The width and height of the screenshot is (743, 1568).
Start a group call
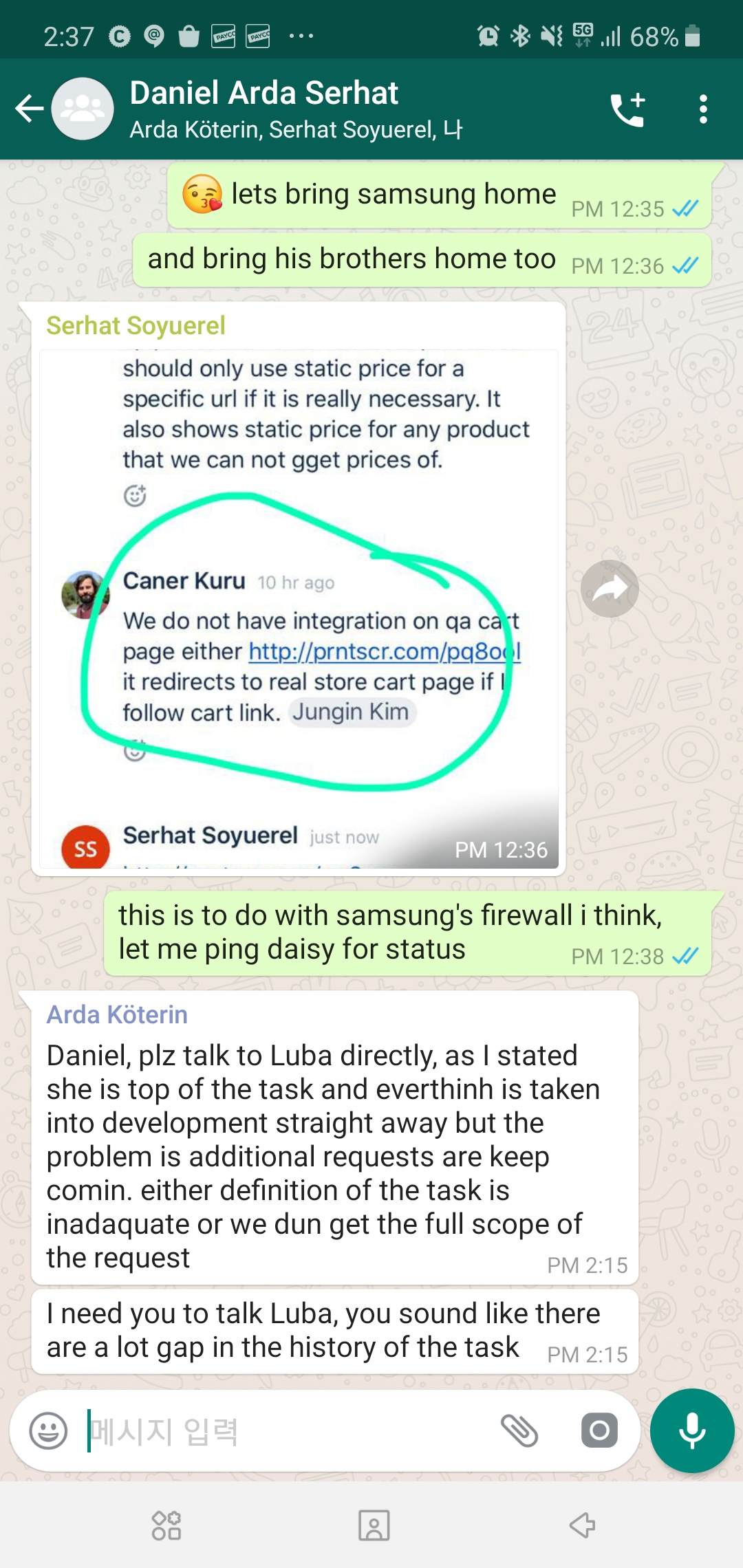[627, 109]
